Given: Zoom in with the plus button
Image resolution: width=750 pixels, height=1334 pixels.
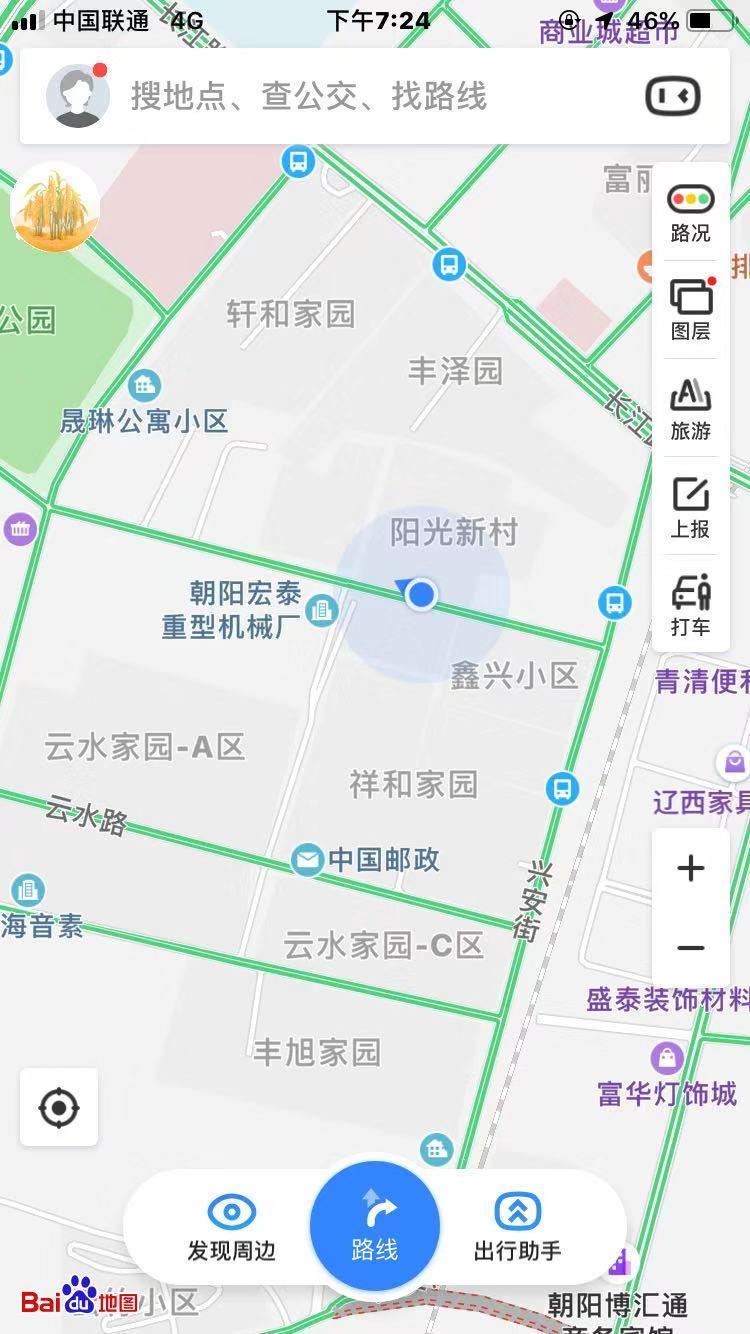Looking at the screenshot, I should [x=690, y=868].
